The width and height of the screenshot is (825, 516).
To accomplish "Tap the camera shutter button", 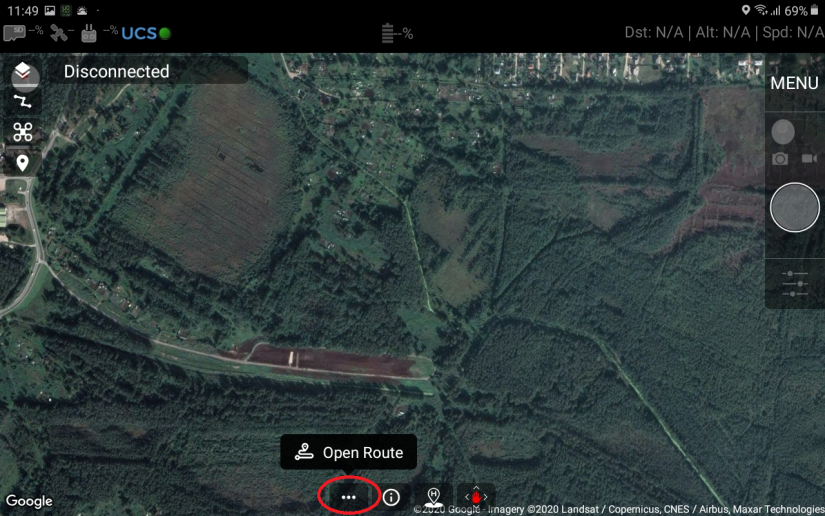I will 794,208.
